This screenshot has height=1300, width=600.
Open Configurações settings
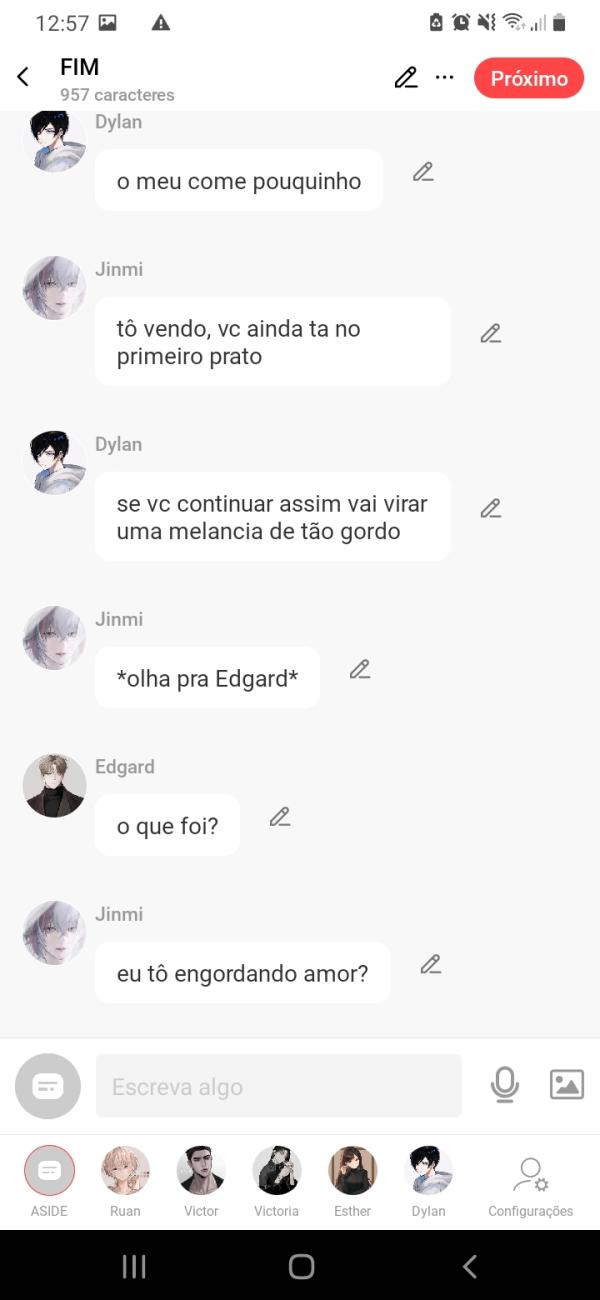530,1182
